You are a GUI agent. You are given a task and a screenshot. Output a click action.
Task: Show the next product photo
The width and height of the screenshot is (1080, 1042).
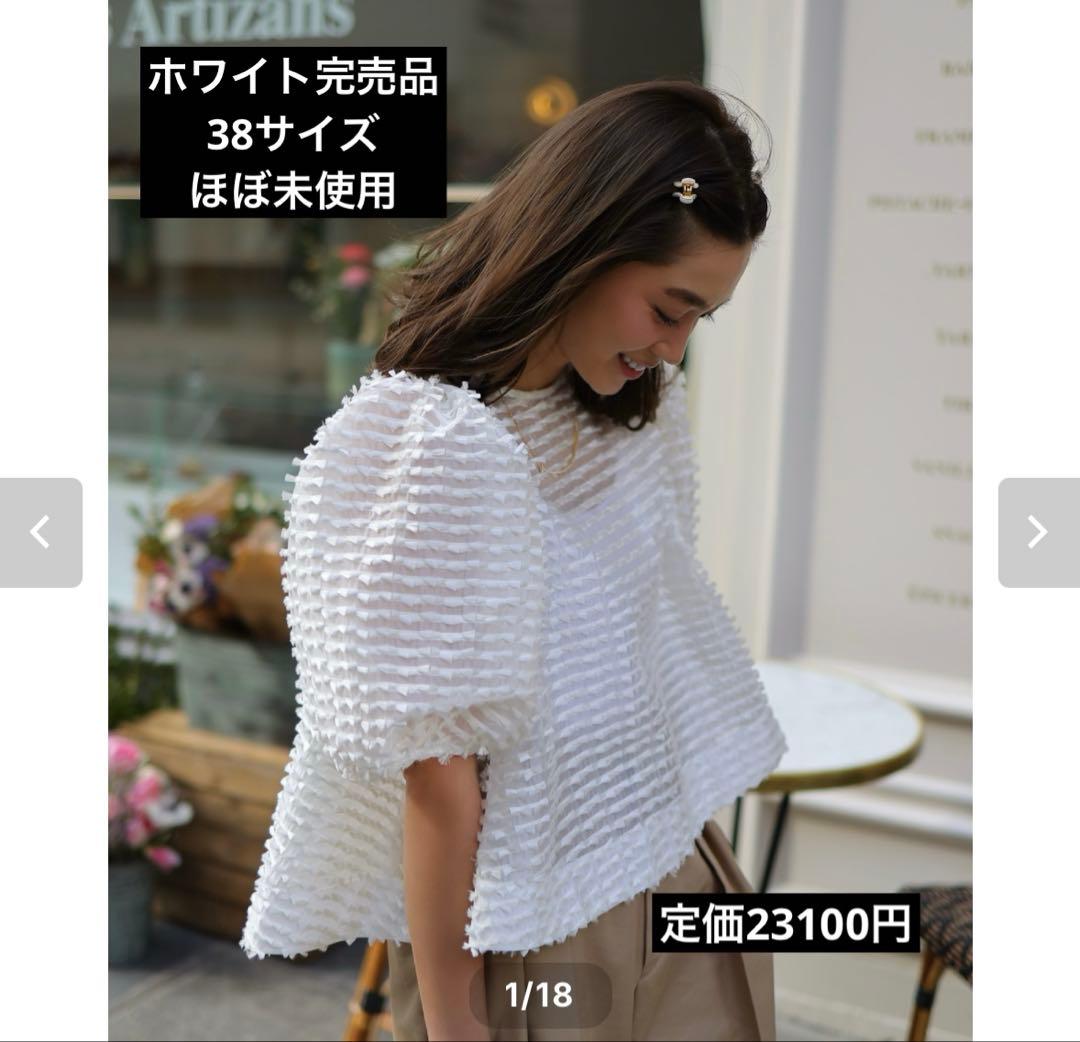pos(1038,532)
